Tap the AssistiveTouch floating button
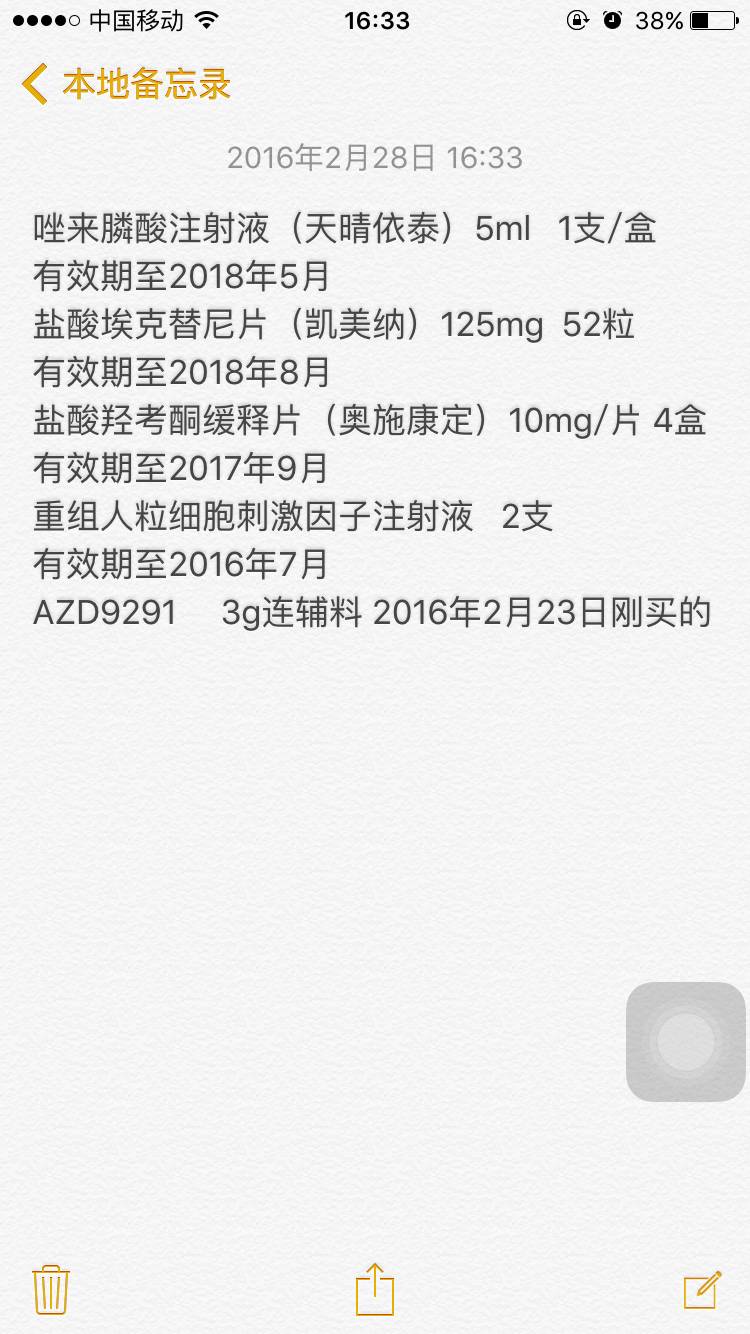This screenshot has width=750, height=1334. point(686,1042)
